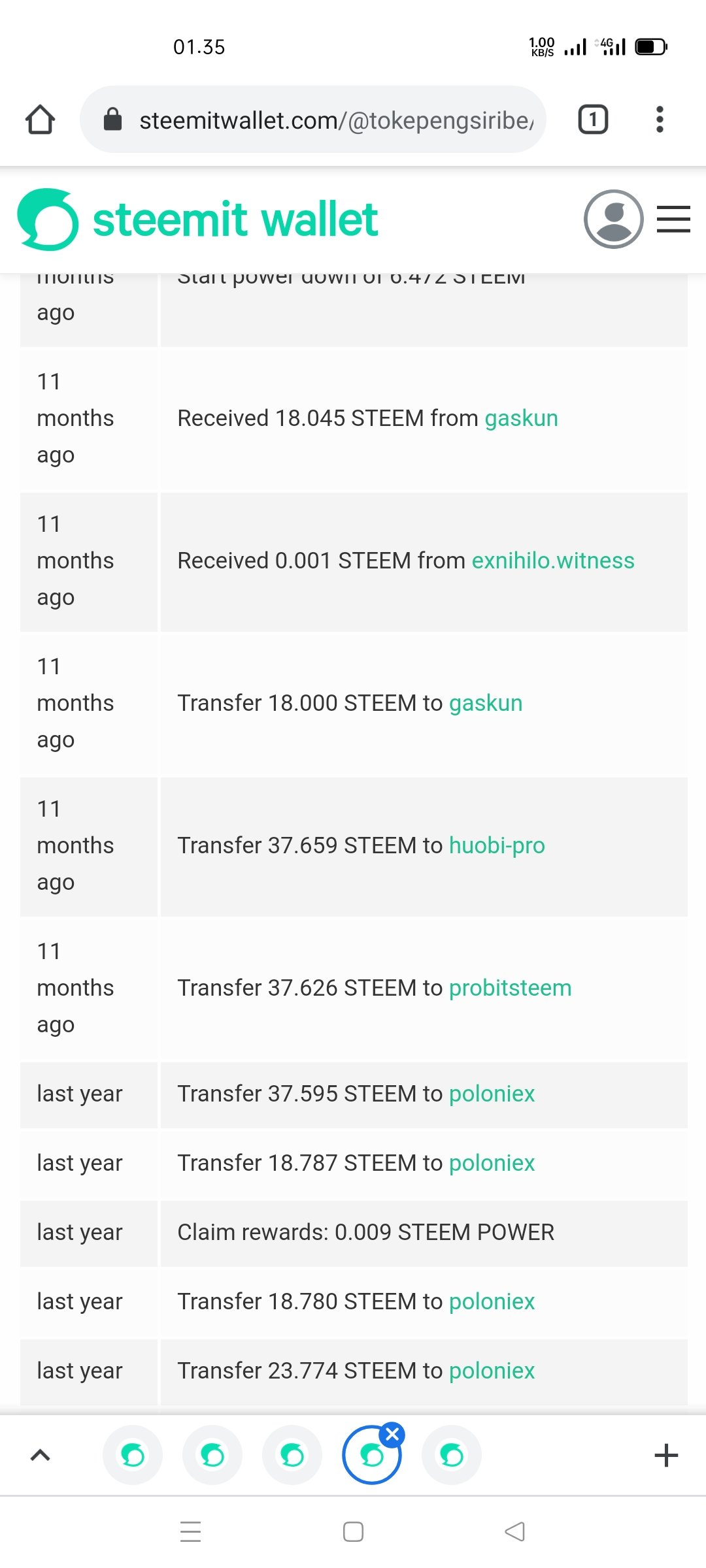Viewport: 706px width, 1568px height.
Task: Open the huobi-pro account link
Action: coord(497,845)
